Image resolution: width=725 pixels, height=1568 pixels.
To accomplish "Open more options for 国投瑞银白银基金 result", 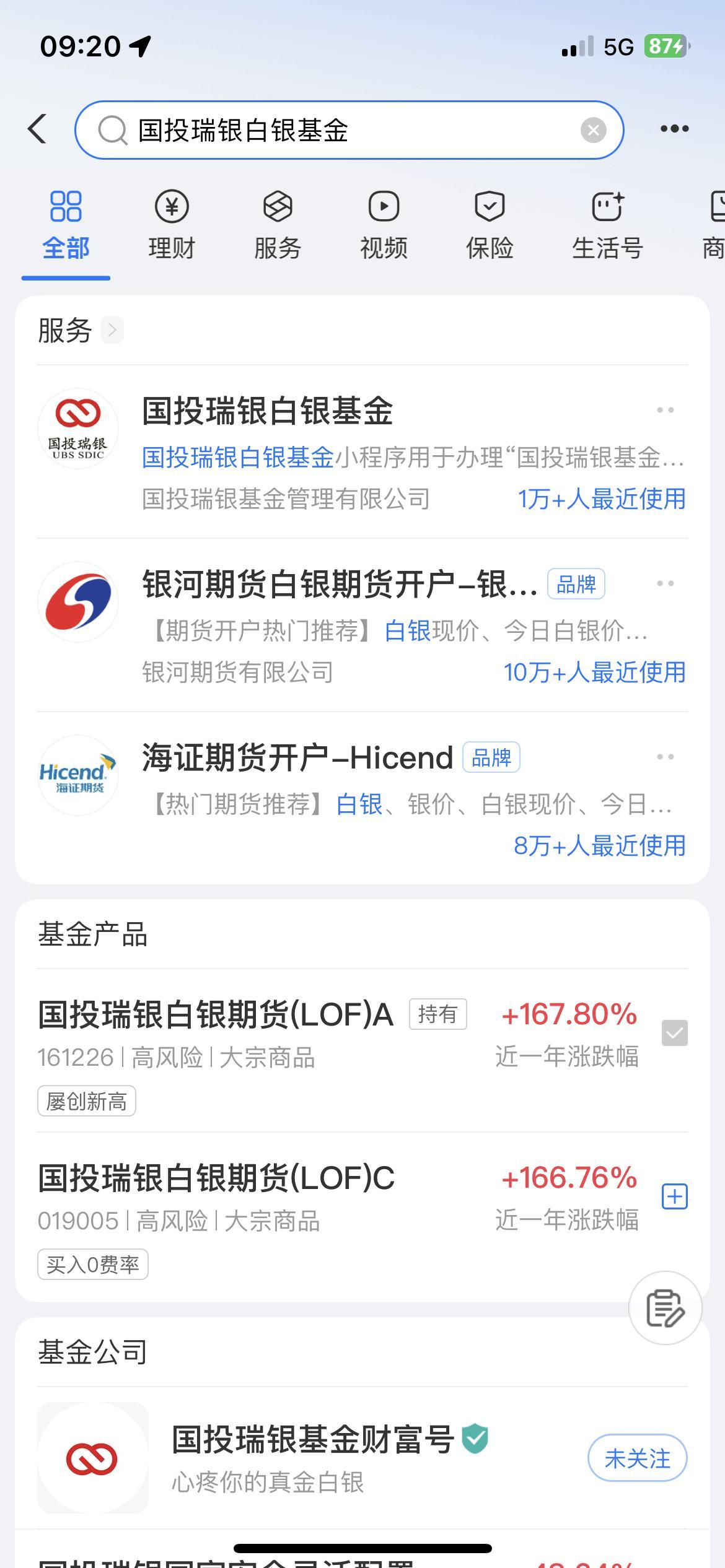I will click(x=666, y=409).
